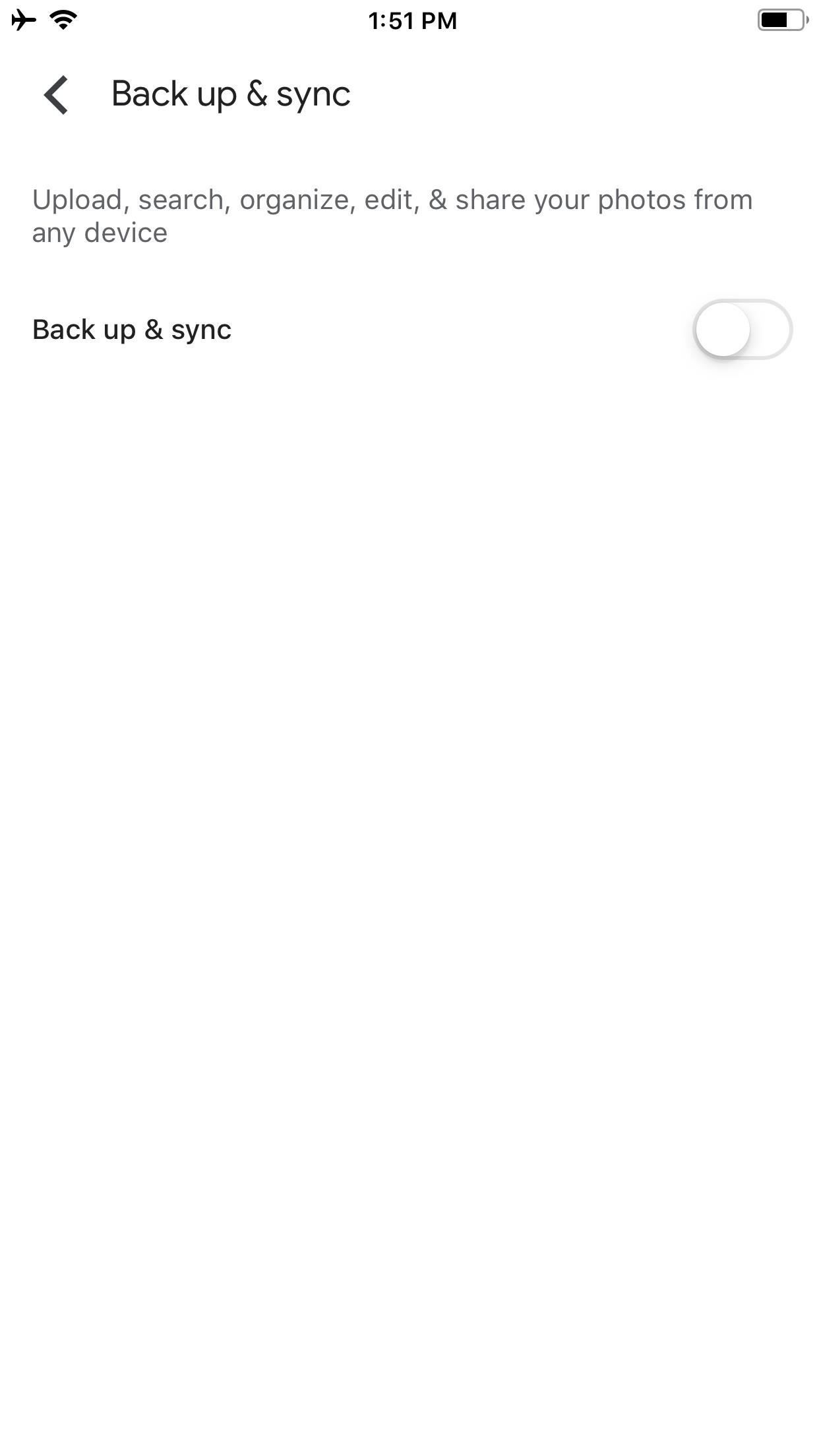Enable the Back up & sync switch
The width and height of the screenshot is (819, 1456).
pyautogui.click(x=742, y=329)
